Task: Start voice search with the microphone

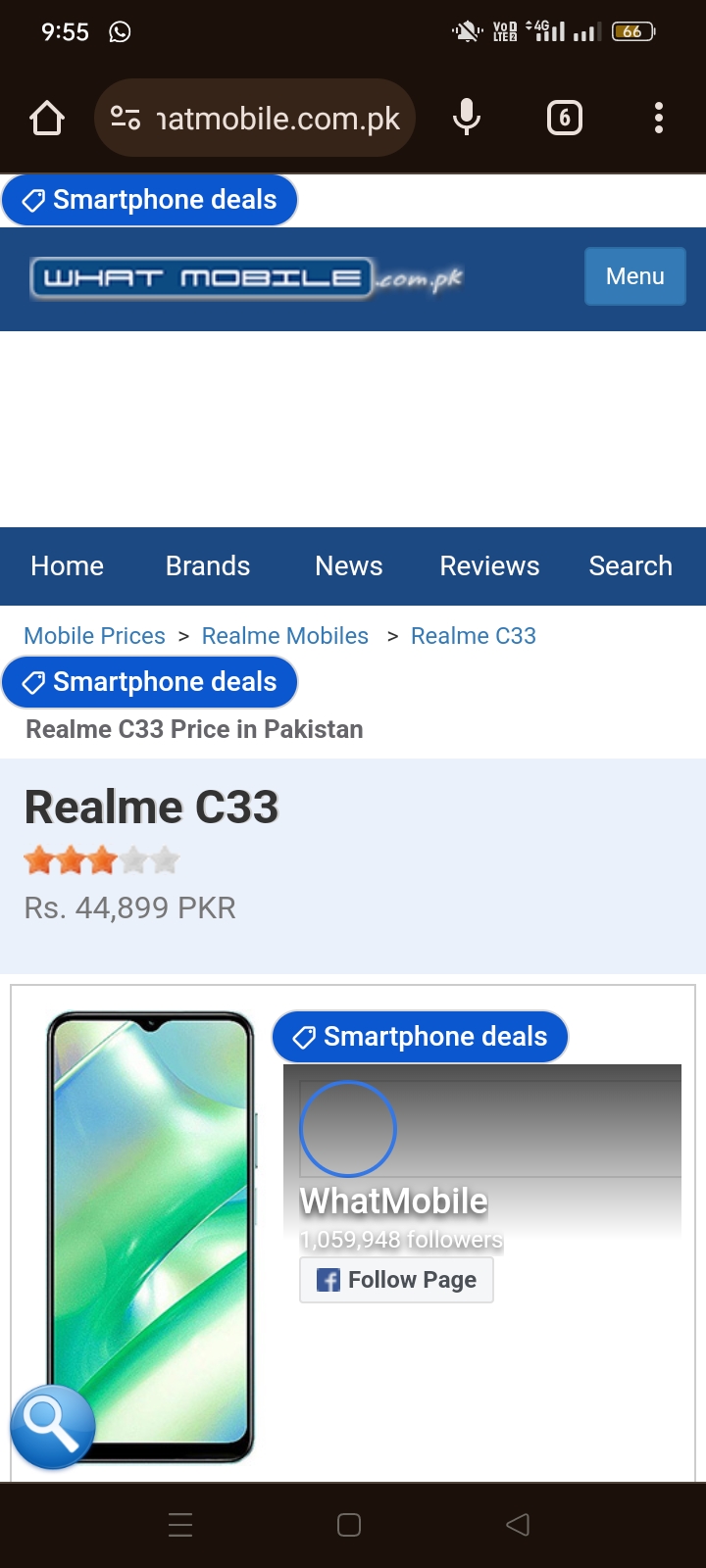Action: click(467, 119)
